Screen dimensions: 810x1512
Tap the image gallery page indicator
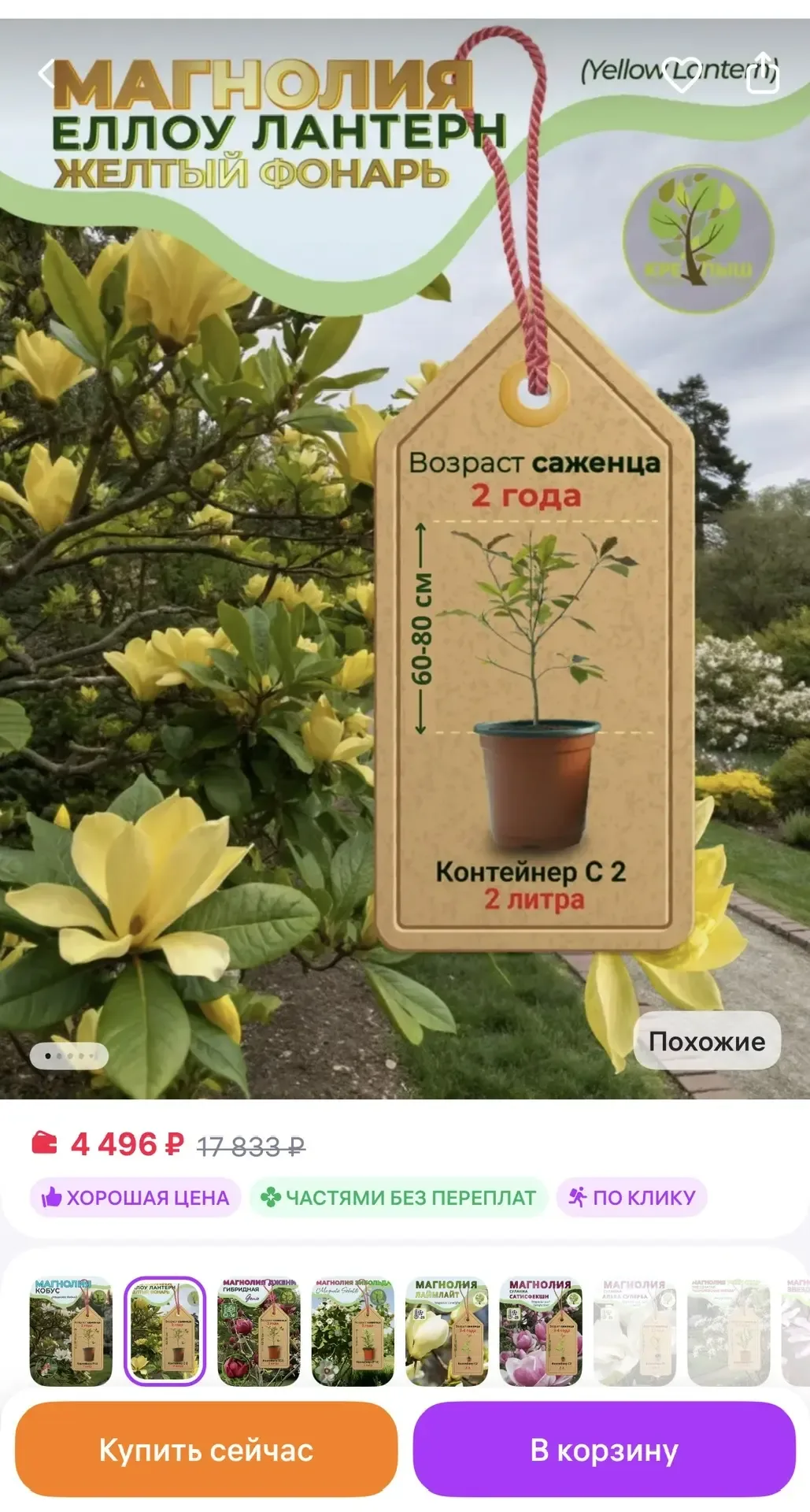69,1055
